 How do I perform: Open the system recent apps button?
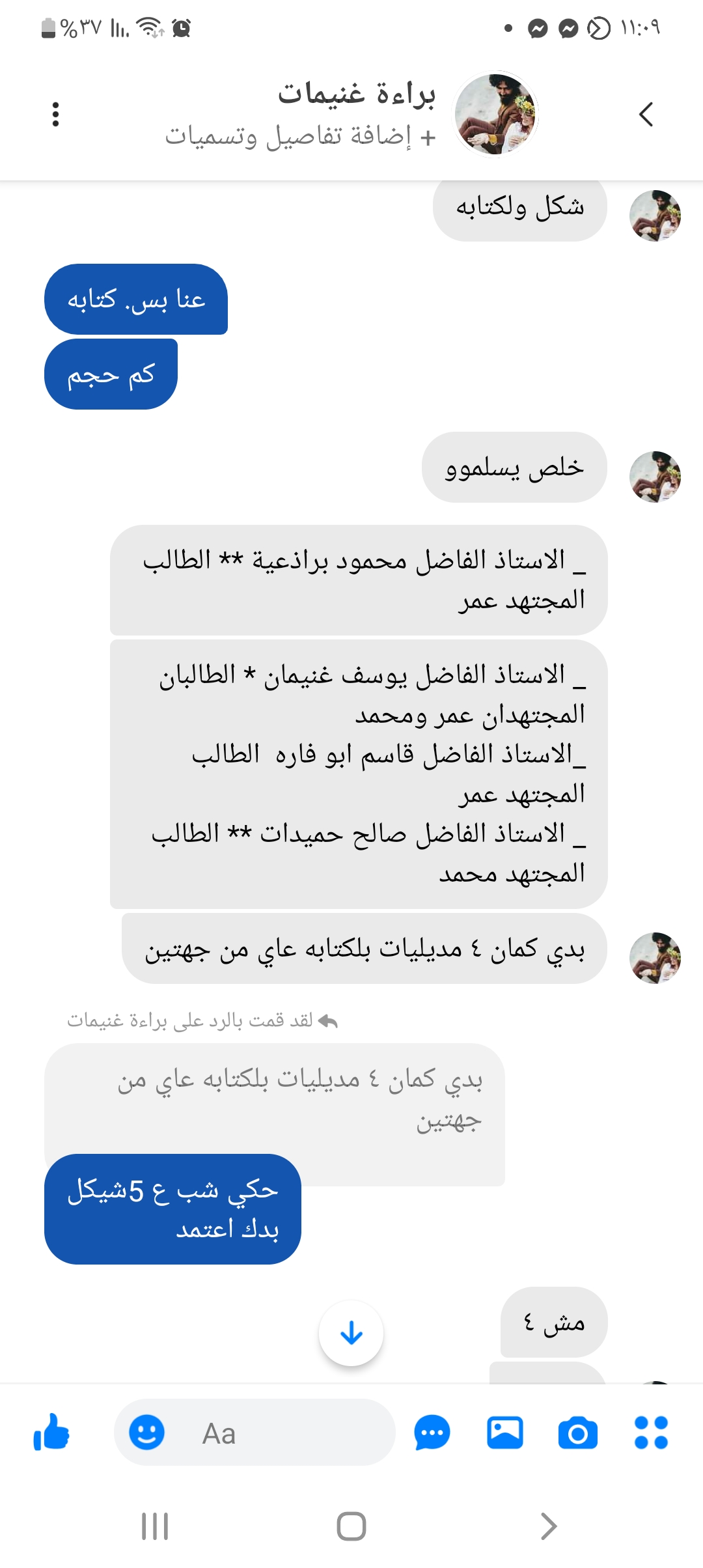tap(155, 1526)
